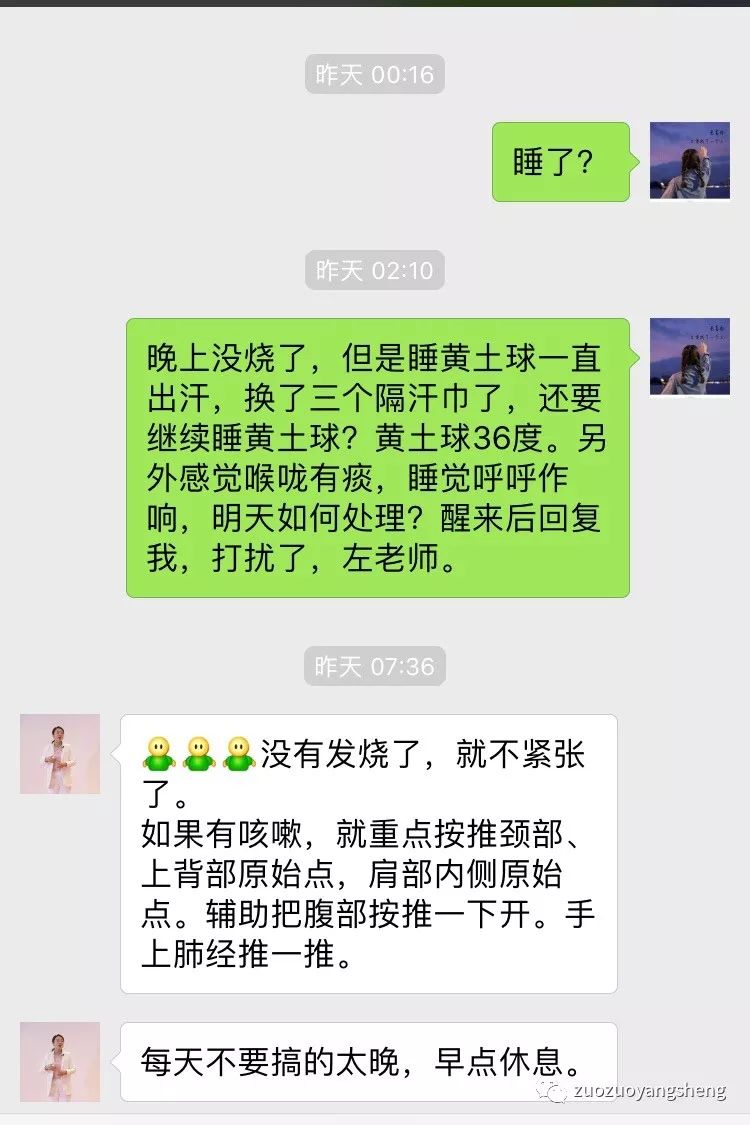Click the "昨天 02:10" timestamp
The height and width of the screenshot is (1125, 750).
click(x=374, y=269)
